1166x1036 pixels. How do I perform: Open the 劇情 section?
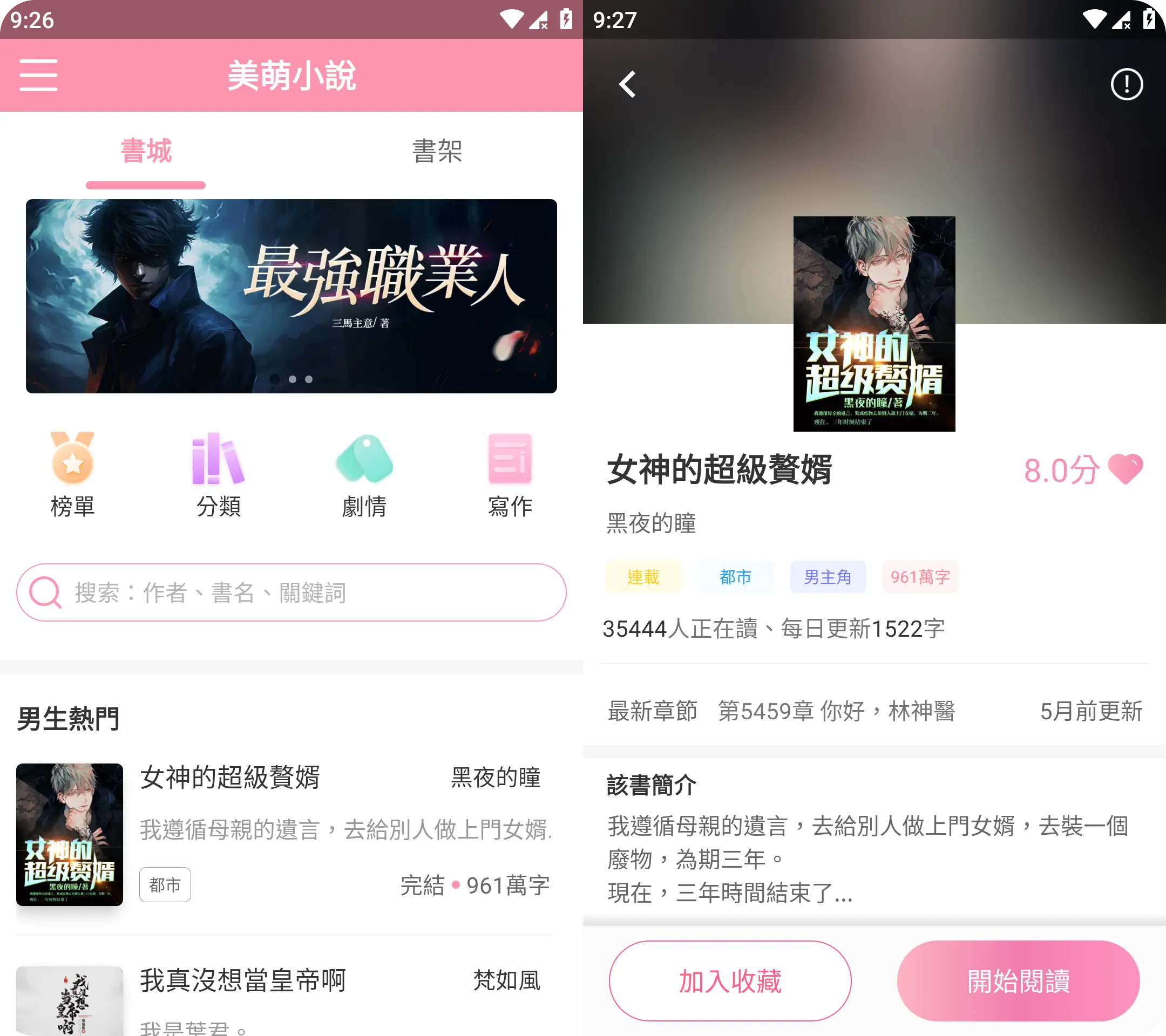tap(364, 474)
